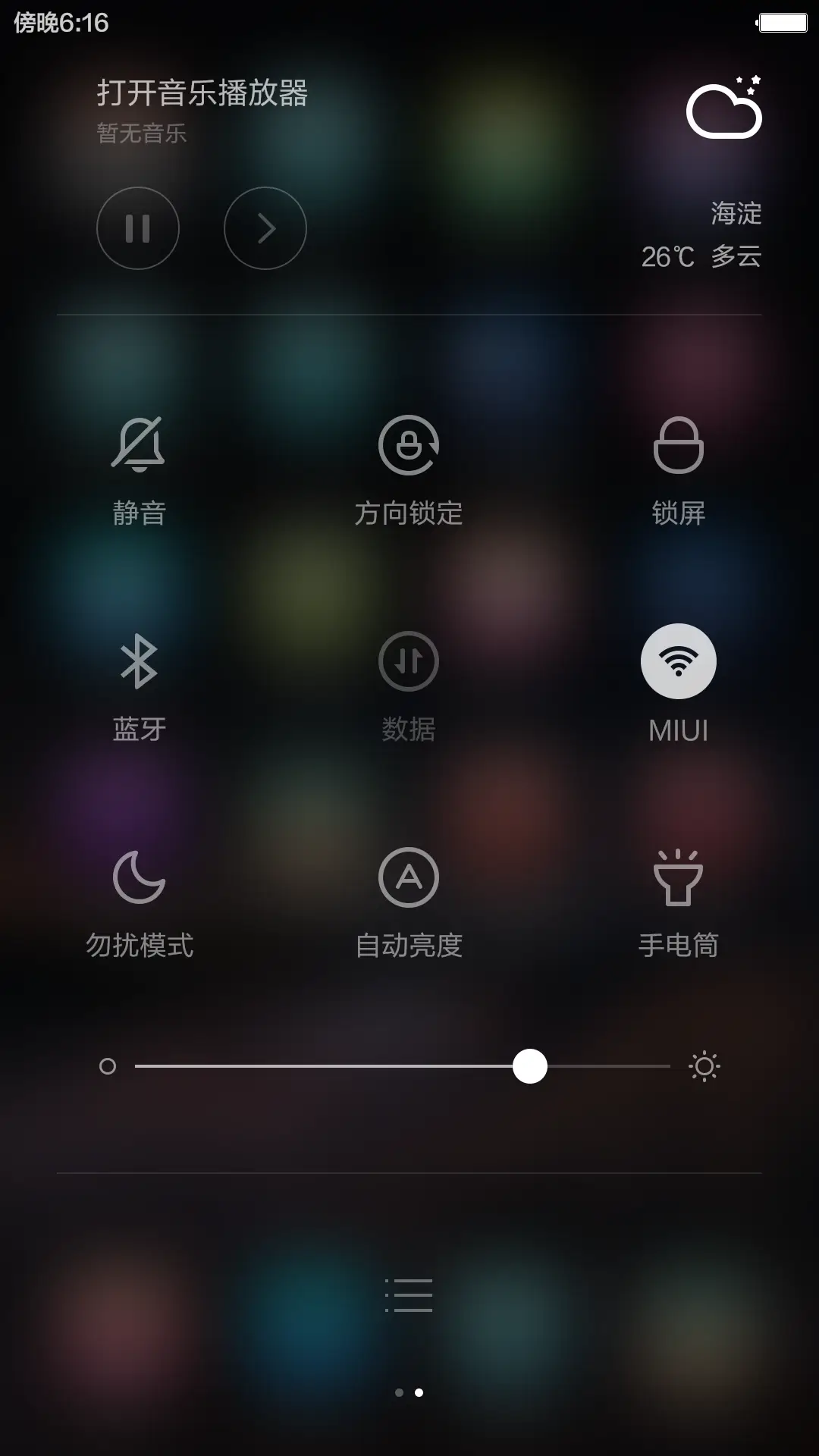Open the notification list at bottom
Screen dimensions: 819x1456
(x=409, y=1297)
